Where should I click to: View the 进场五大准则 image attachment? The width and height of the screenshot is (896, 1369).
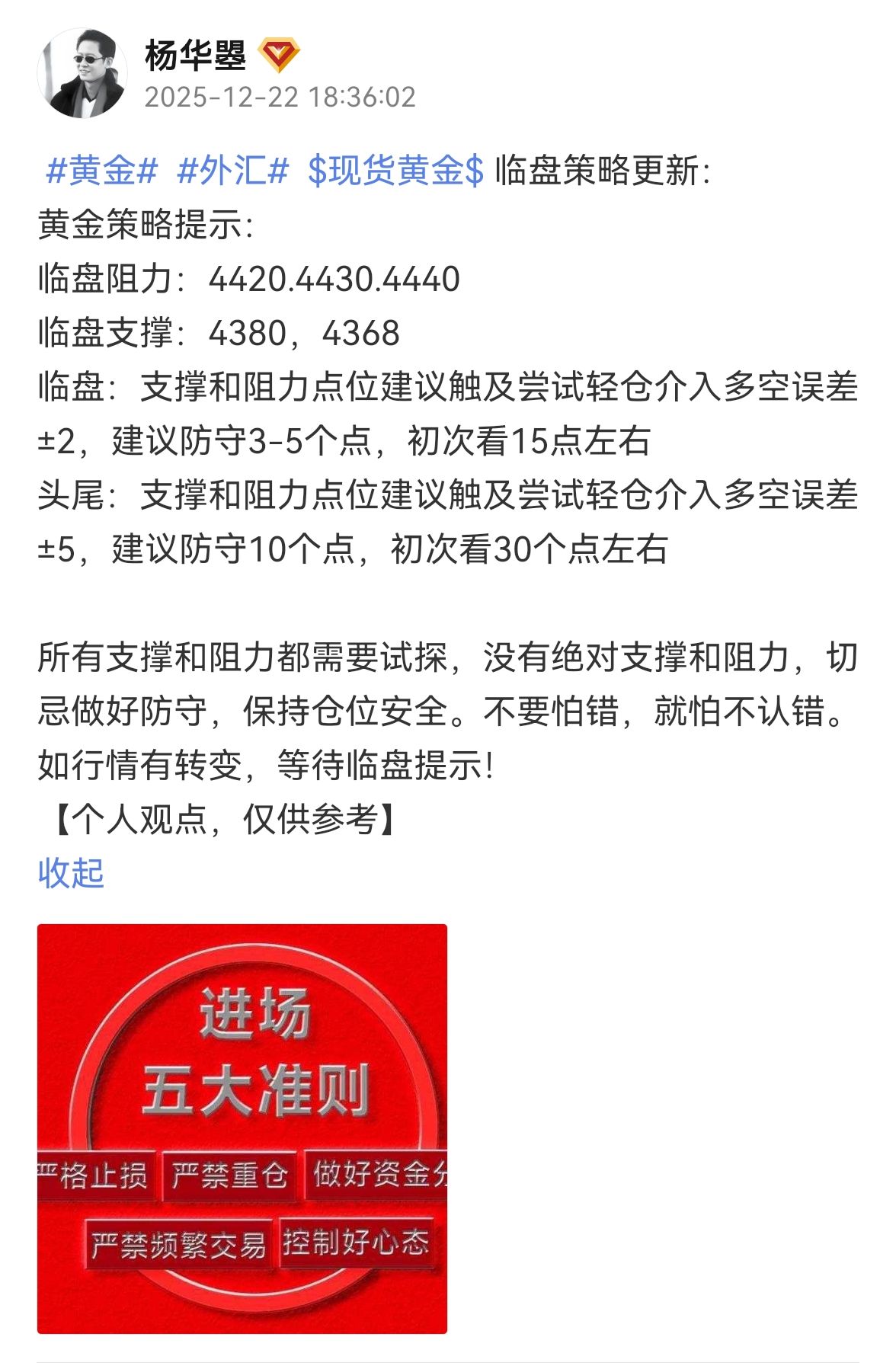(x=242, y=1128)
